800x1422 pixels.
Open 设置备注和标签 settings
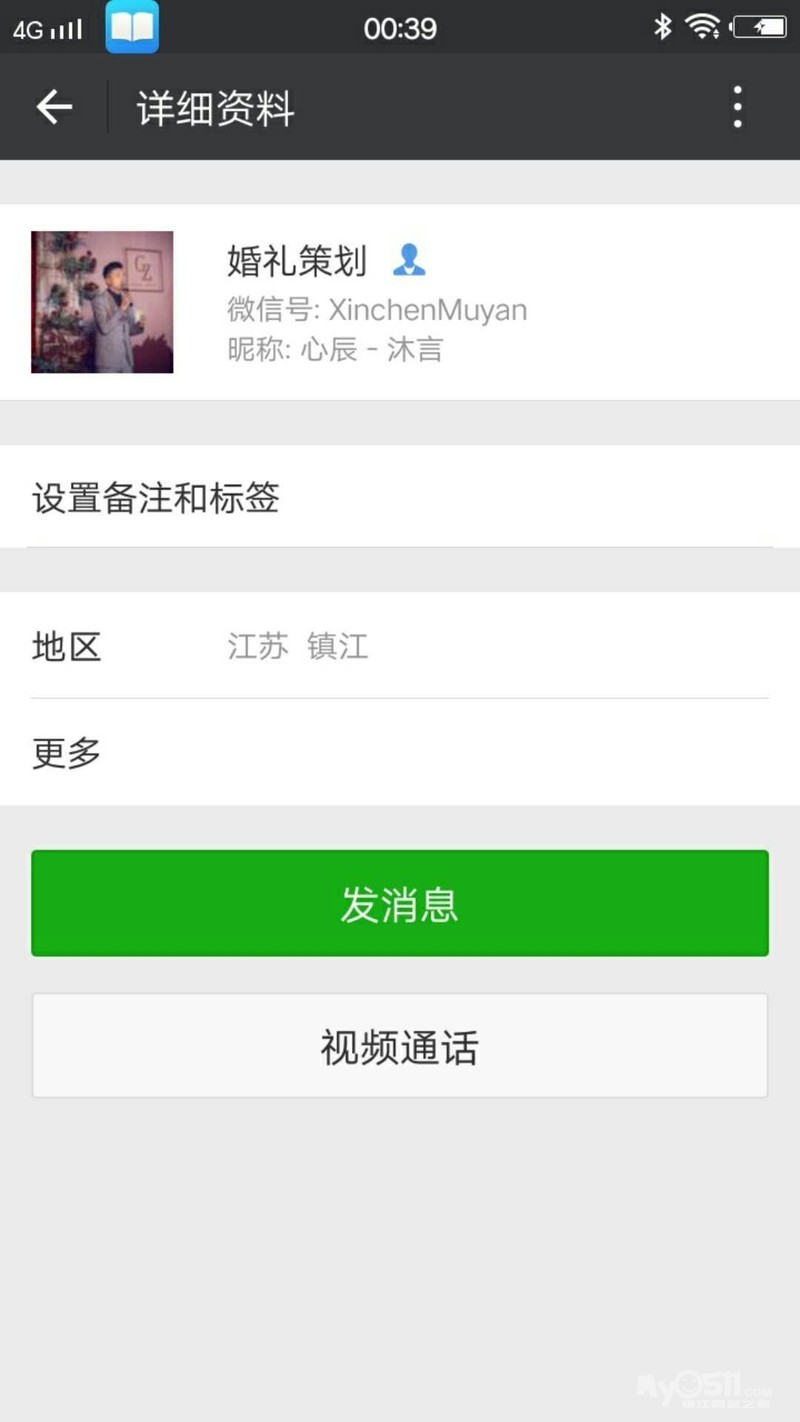[400, 497]
